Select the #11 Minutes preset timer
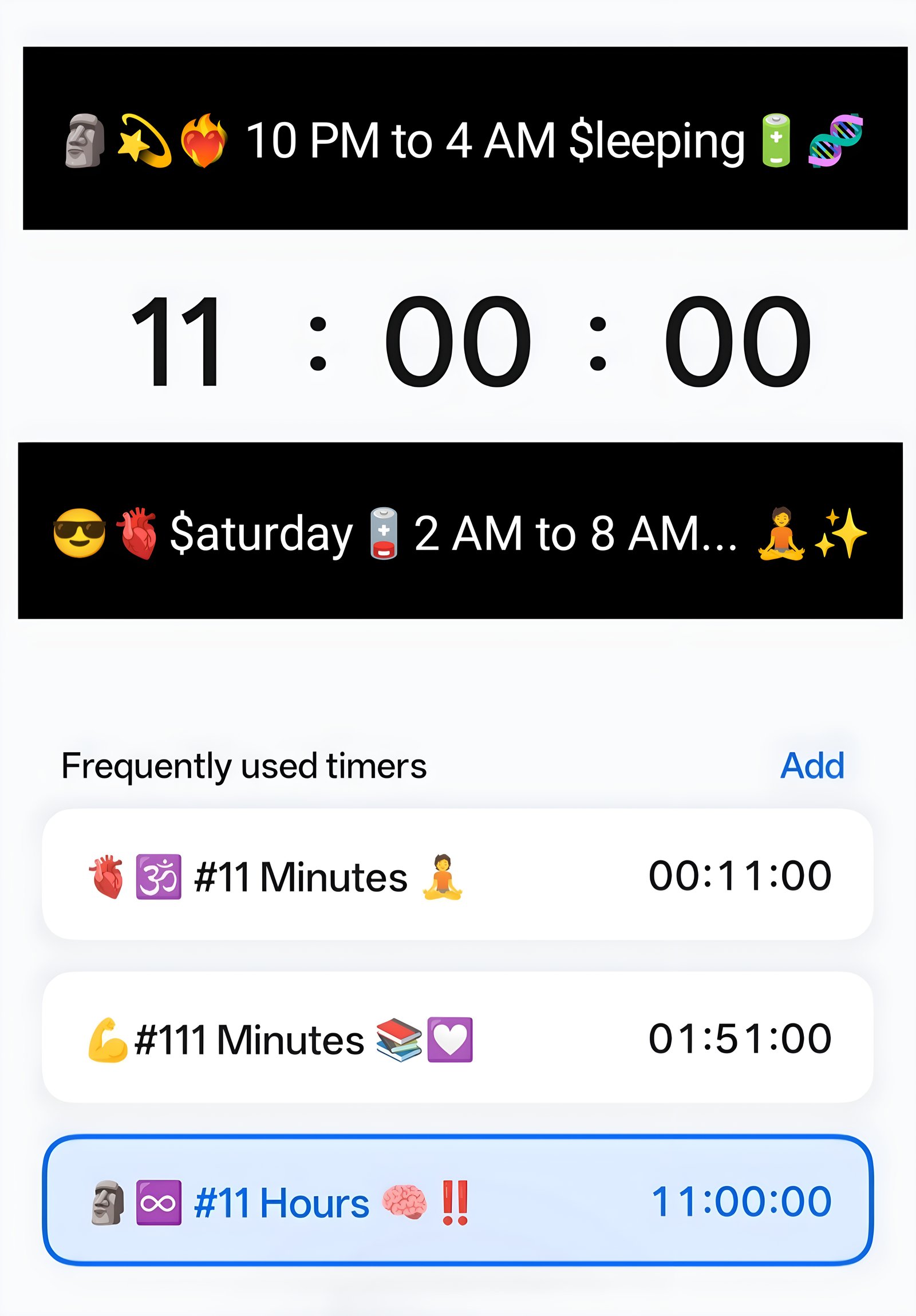This screenshot has height=1316, width=916. point(457,876)
